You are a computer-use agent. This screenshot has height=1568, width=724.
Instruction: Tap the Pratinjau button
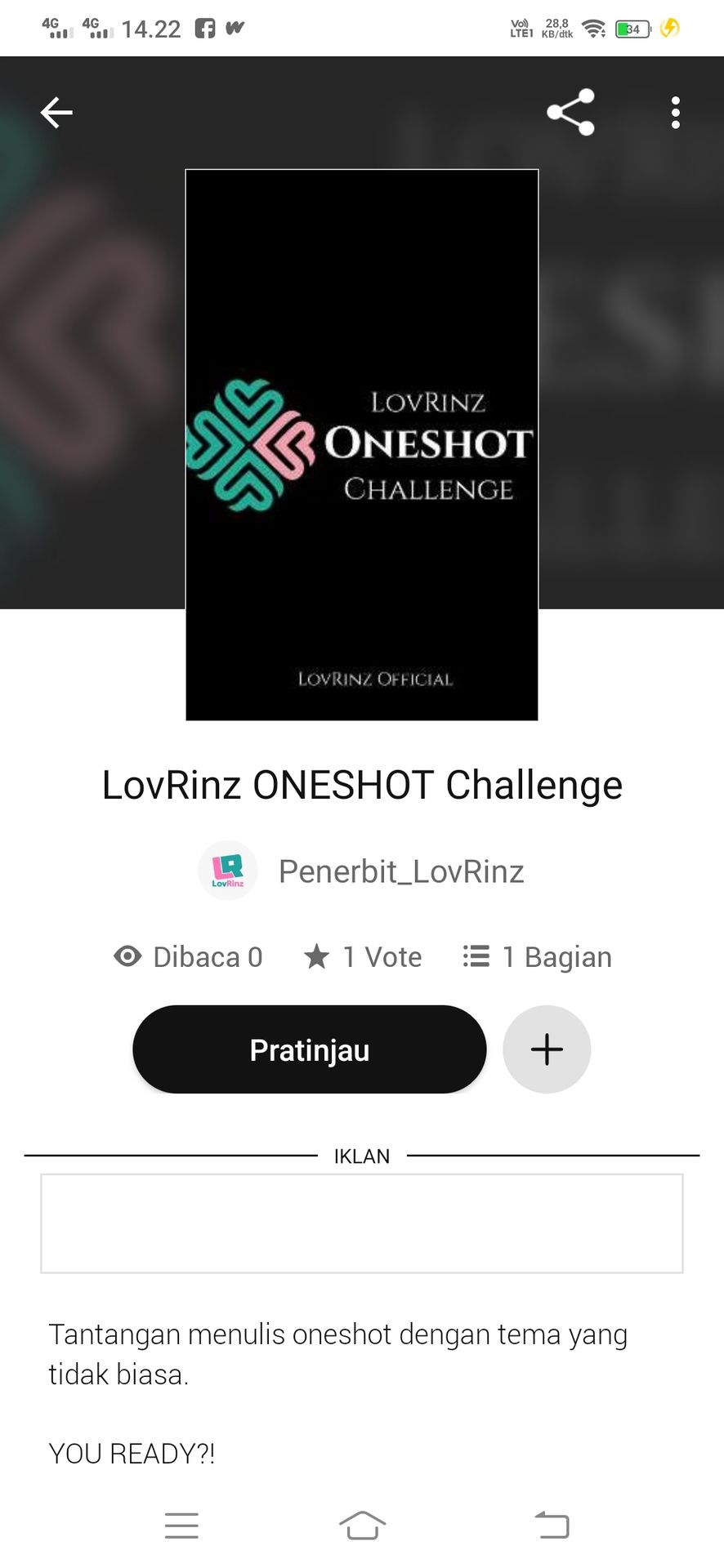[310, 1049]
